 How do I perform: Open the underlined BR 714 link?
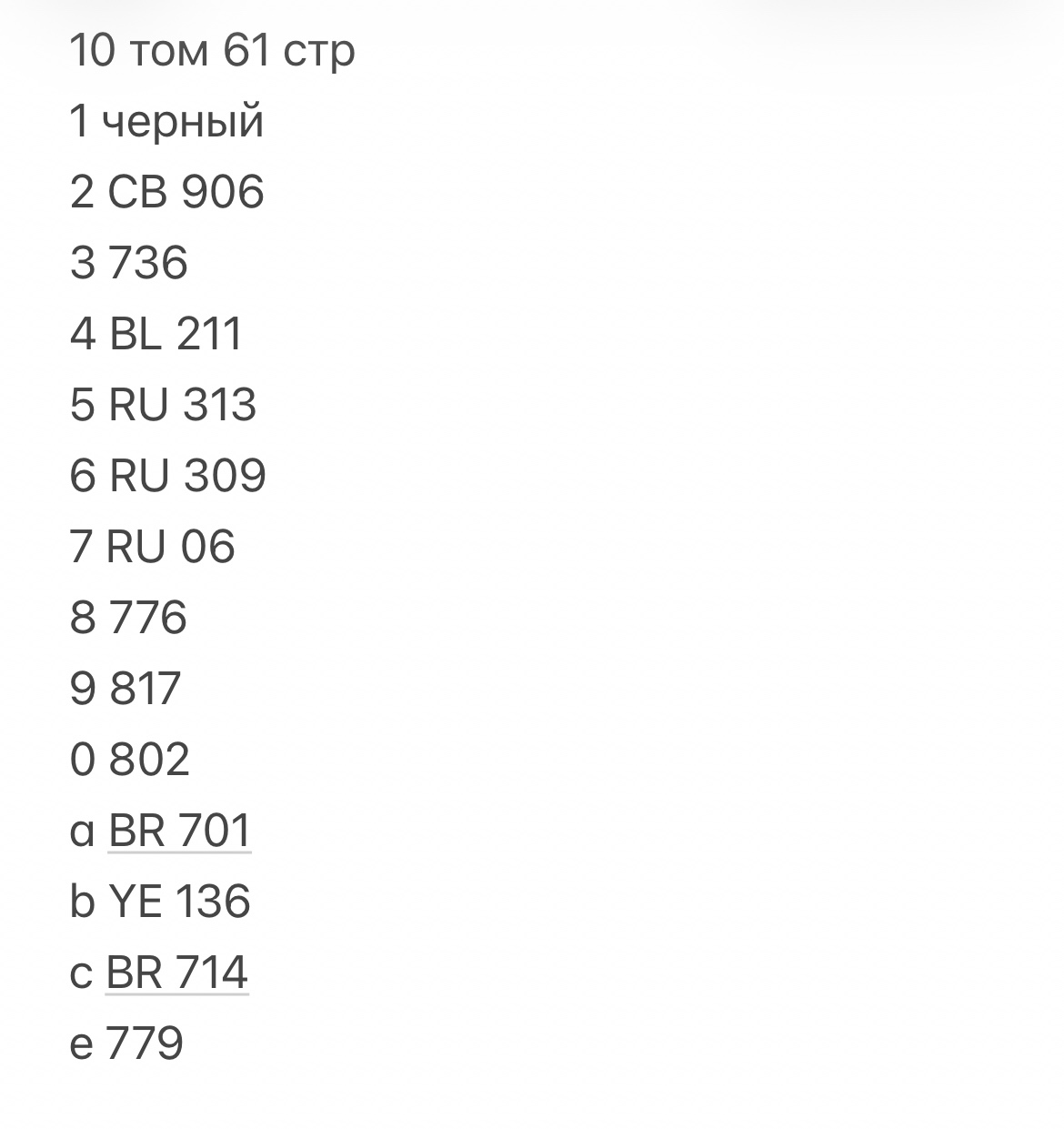(177, 973)
